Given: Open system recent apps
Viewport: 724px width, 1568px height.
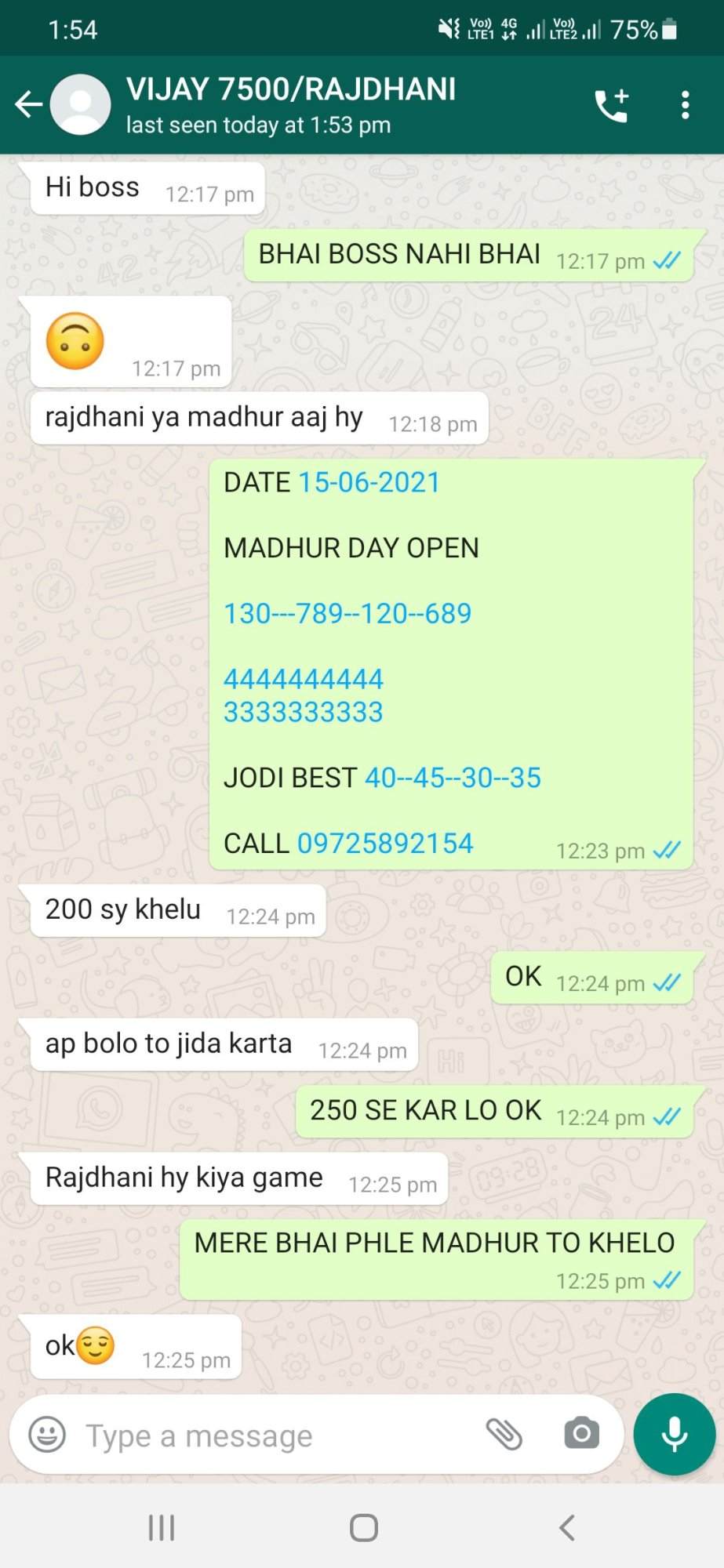Looking at the screenshot, I should pyautogui.click(x=162, y=1527).
